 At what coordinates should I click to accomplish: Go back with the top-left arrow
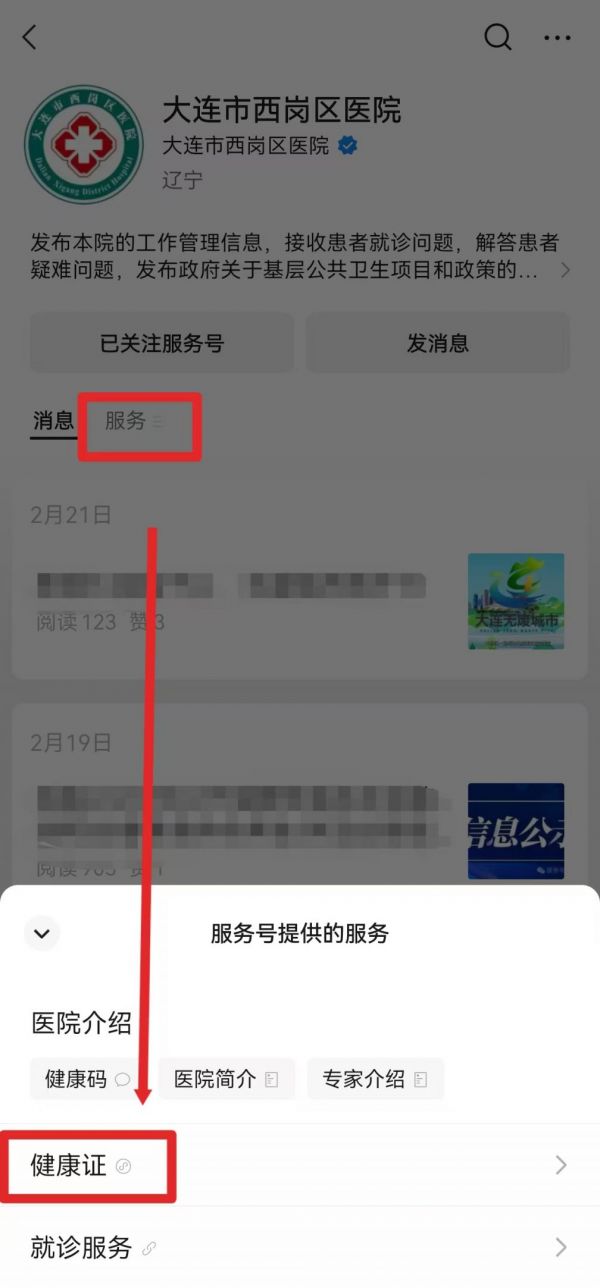pos(29,38)
